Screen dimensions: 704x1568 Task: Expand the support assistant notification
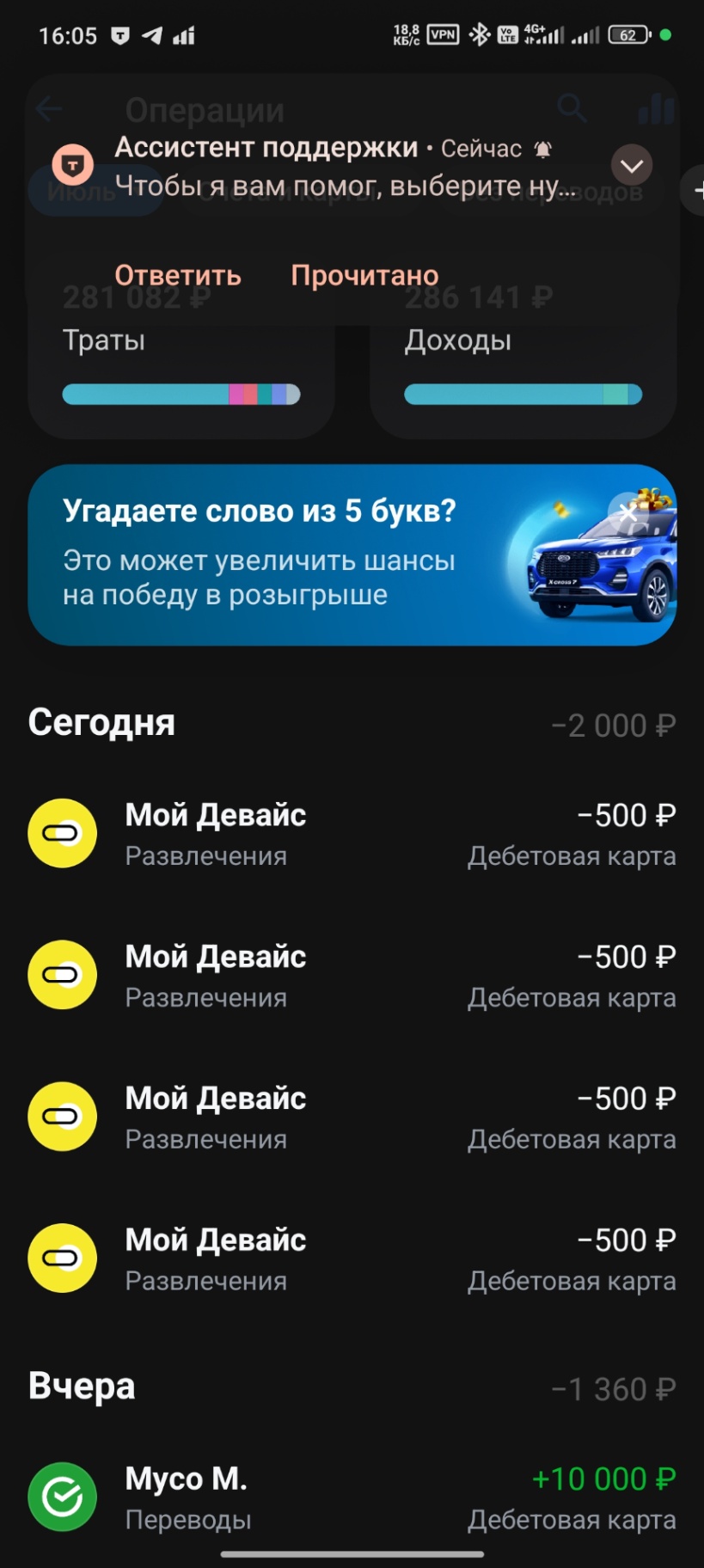[632, 165]
